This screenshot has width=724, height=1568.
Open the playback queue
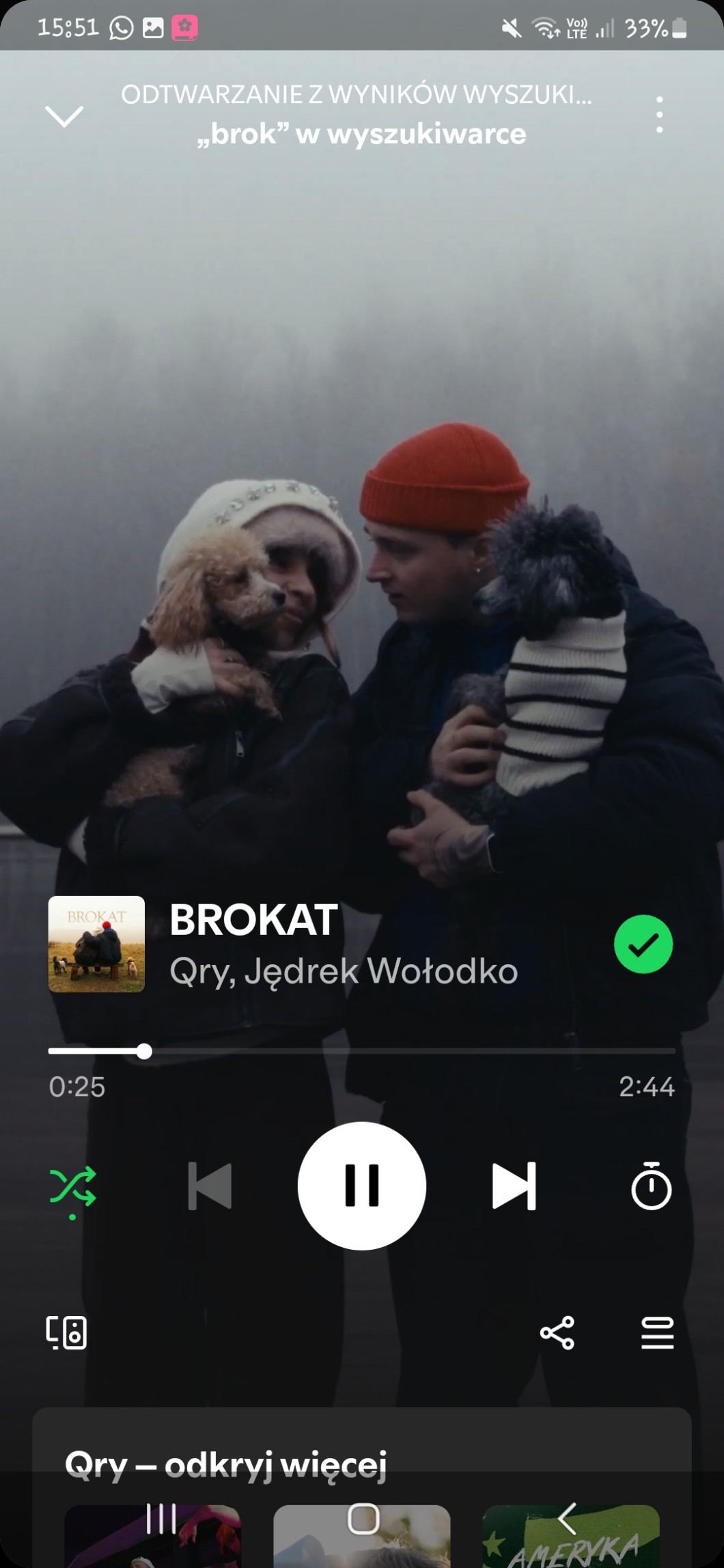(x=658, y=1332)
